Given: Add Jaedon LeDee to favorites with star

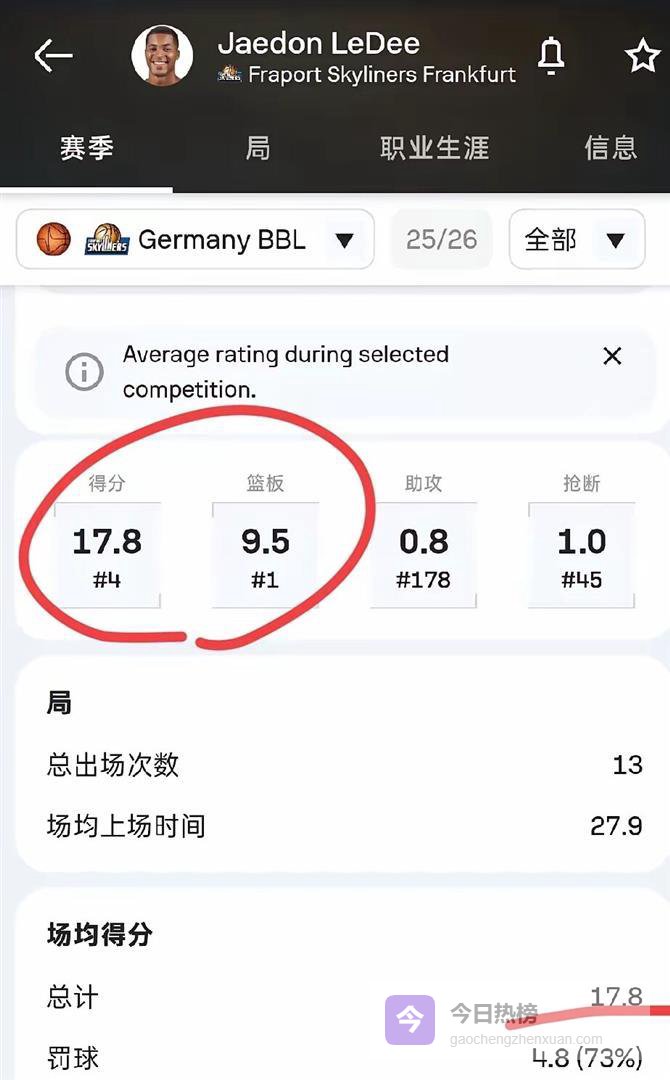Looking at the screenshot, I should pyautogui.click(x=641, y=56).
